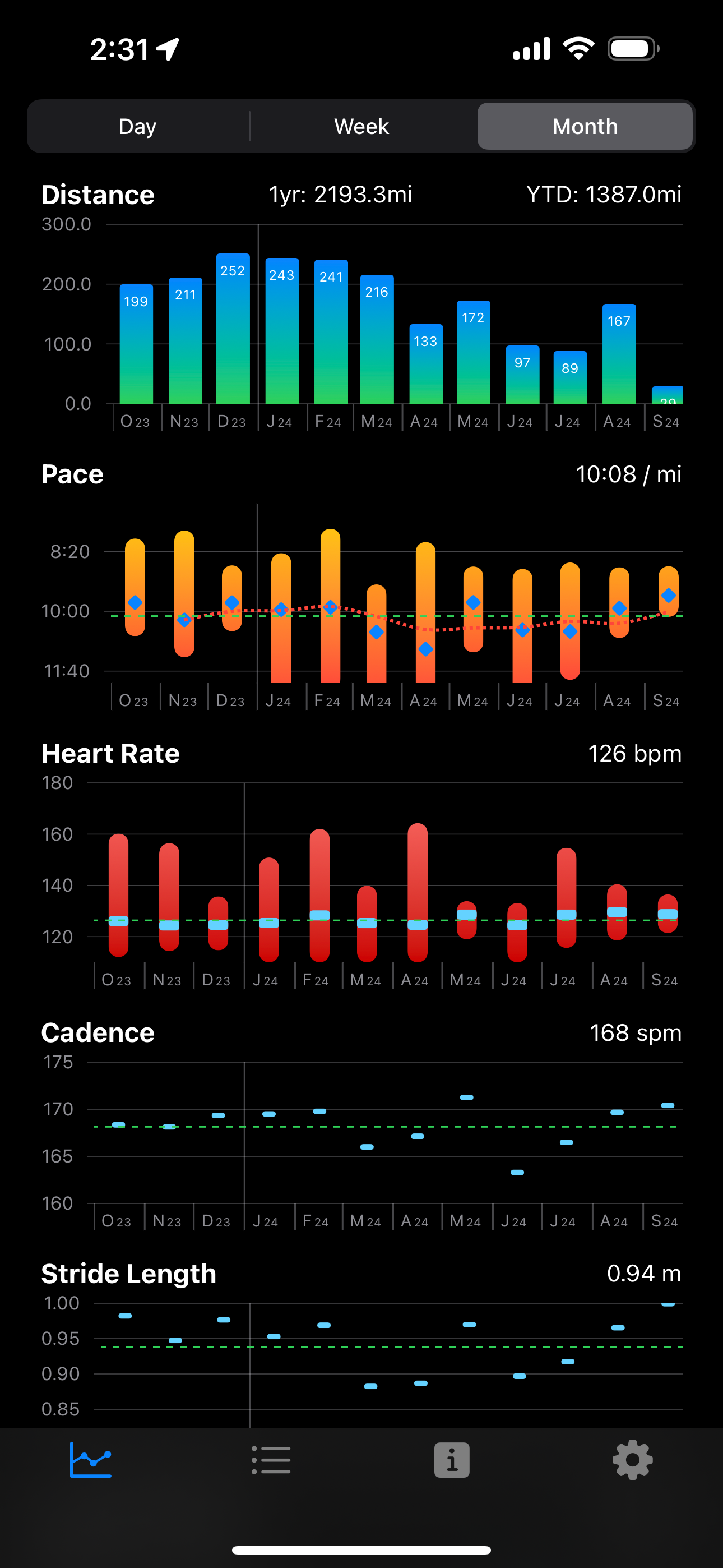Open the activity list tab

pyautogui.click(x=271, y=1459)
